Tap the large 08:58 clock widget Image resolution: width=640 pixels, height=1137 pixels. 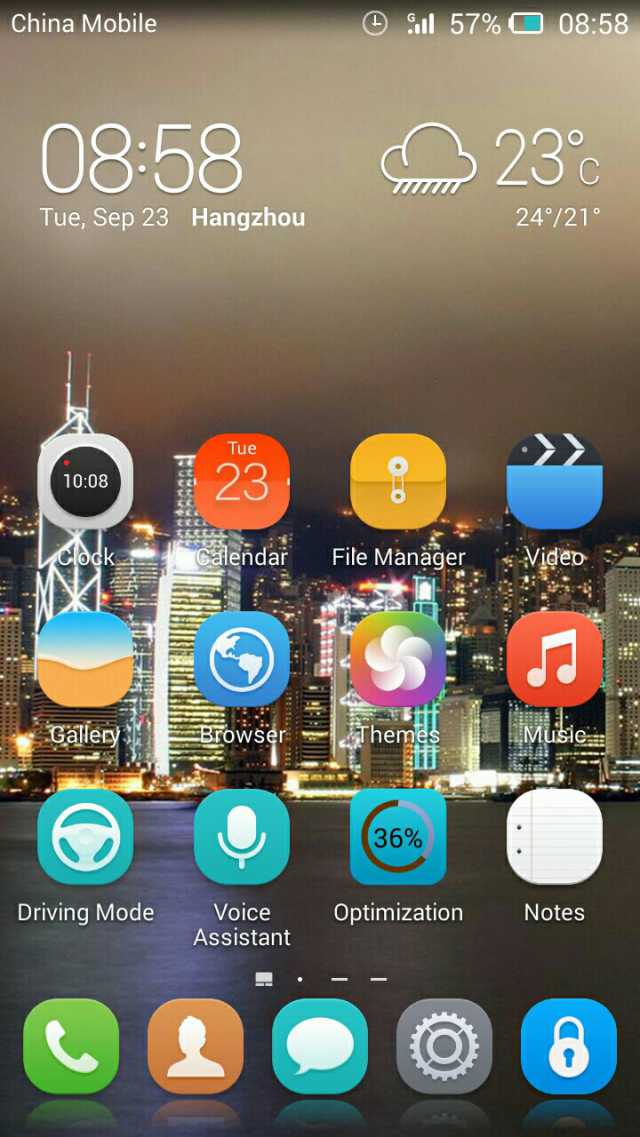point(142,160)
